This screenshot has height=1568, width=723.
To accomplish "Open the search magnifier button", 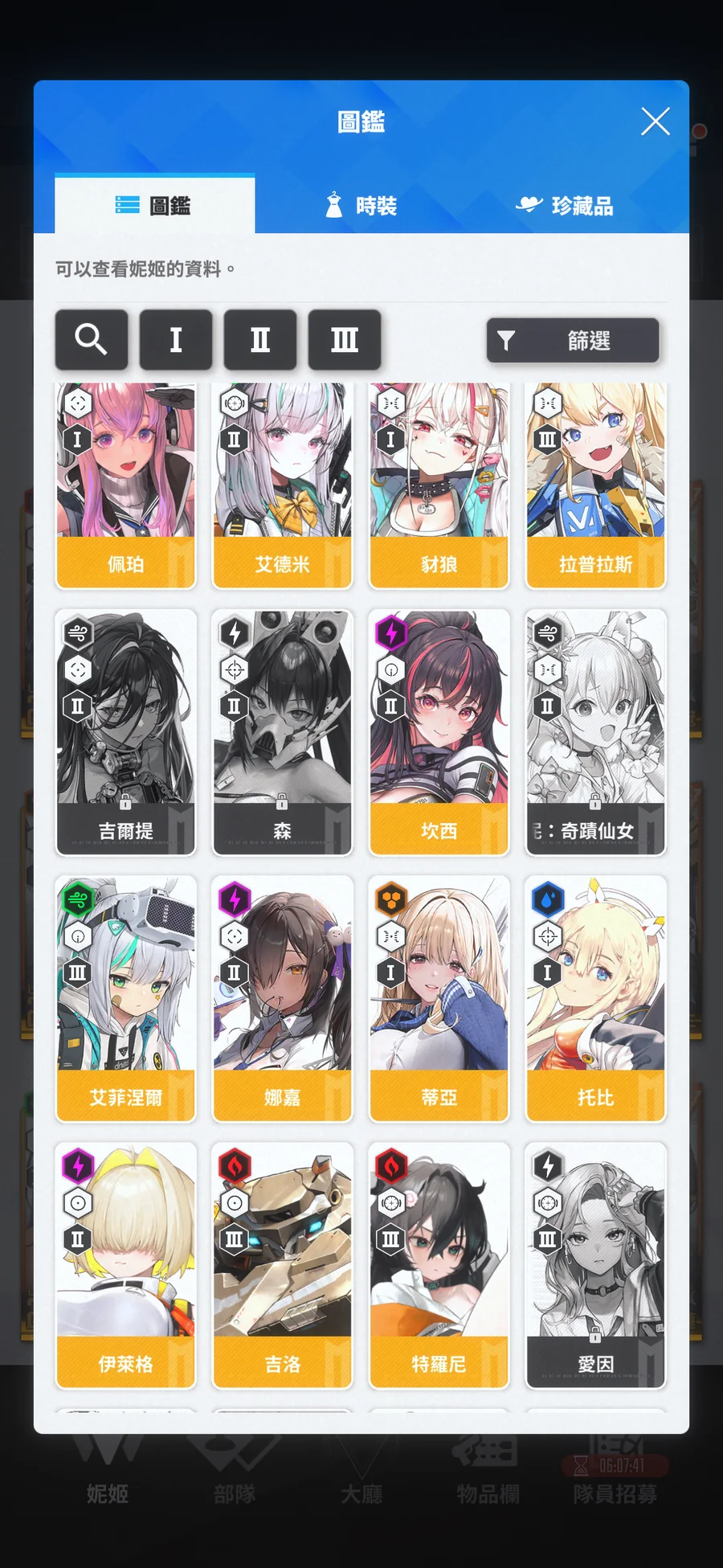I will (x=92, y=339).
